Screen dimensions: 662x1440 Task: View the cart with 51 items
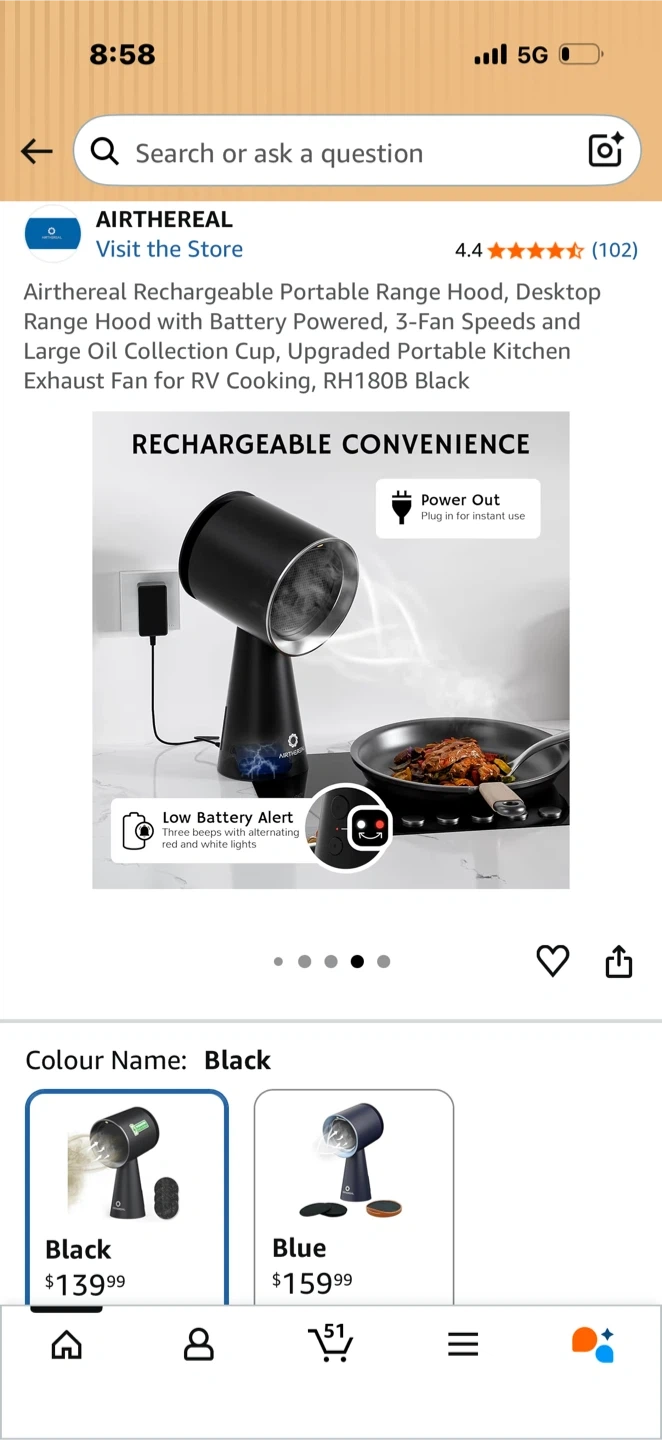[x=331, y=1343]
